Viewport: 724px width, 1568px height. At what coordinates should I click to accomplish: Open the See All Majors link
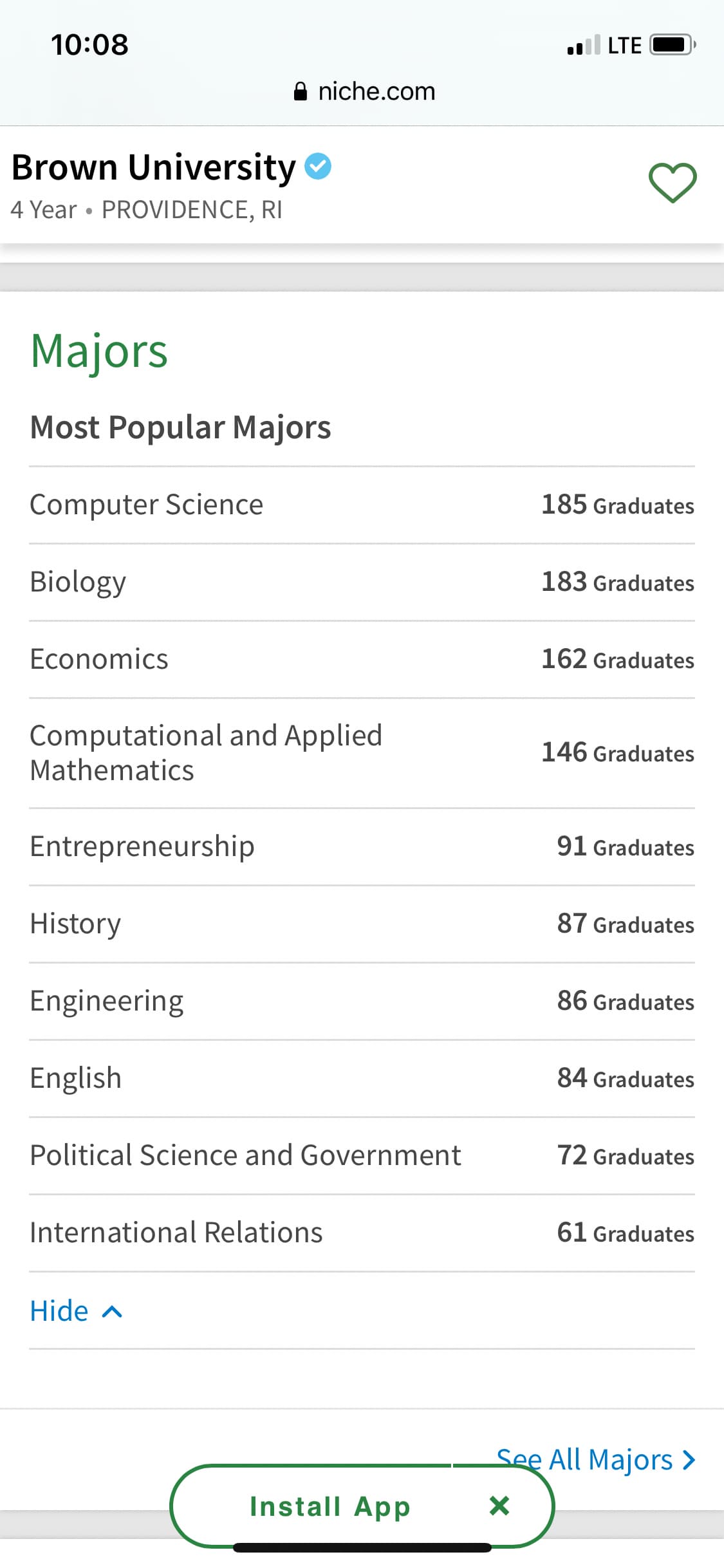[x=596, y=1459]
